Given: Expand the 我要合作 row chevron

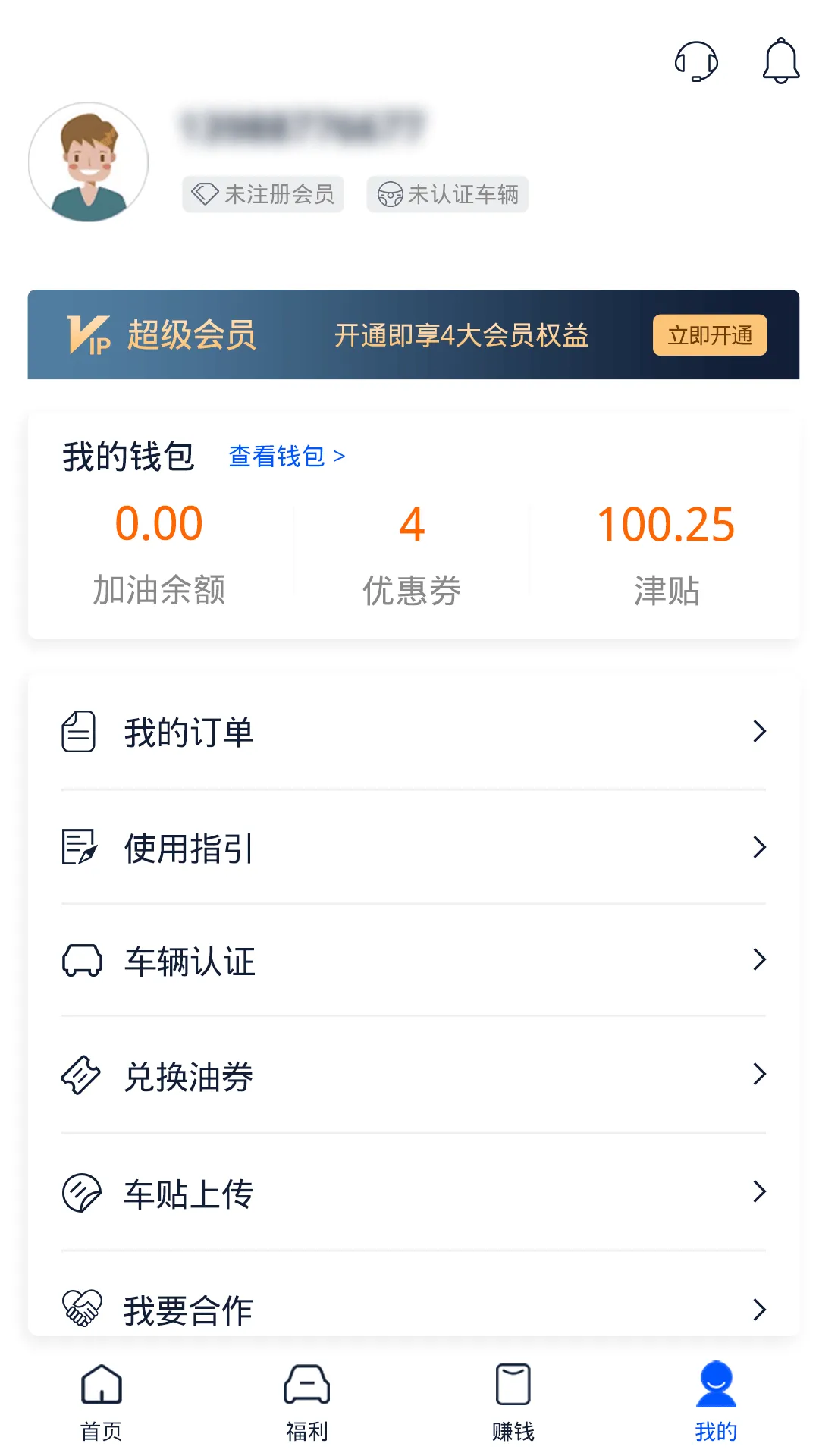Looking at the screenshot, I should pos(759,1309).
